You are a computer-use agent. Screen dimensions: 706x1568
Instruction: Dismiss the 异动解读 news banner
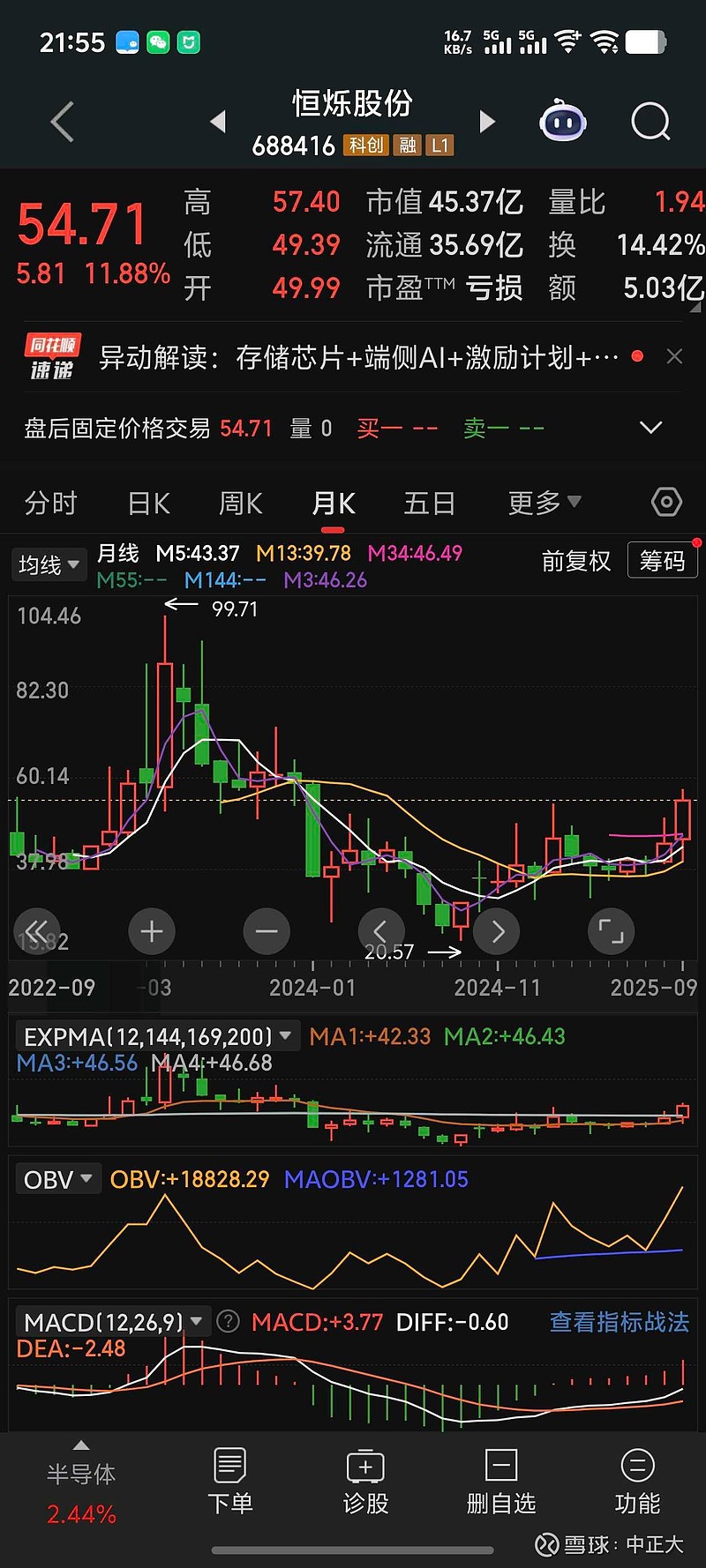pos(674,356)
